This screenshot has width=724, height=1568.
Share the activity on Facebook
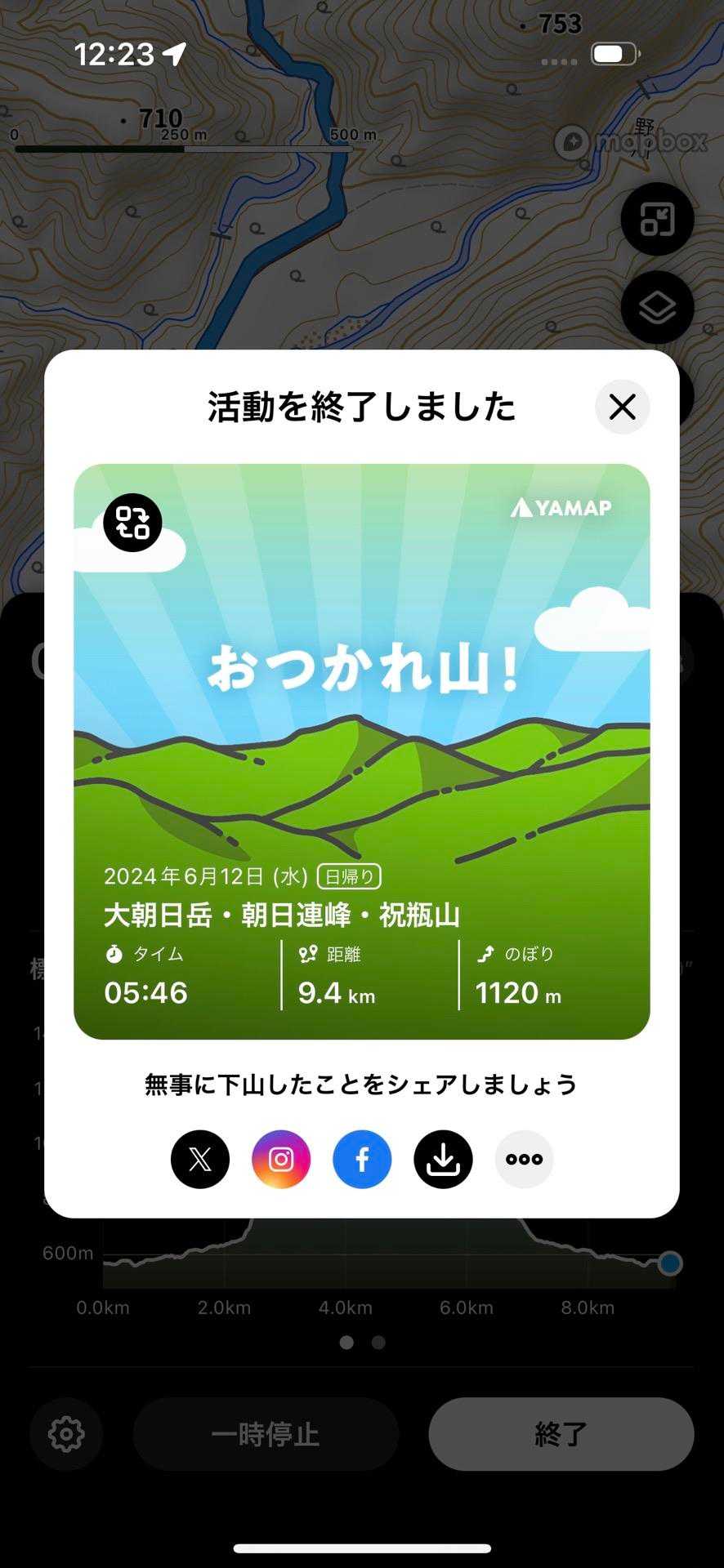click(x=362, y=1159)
